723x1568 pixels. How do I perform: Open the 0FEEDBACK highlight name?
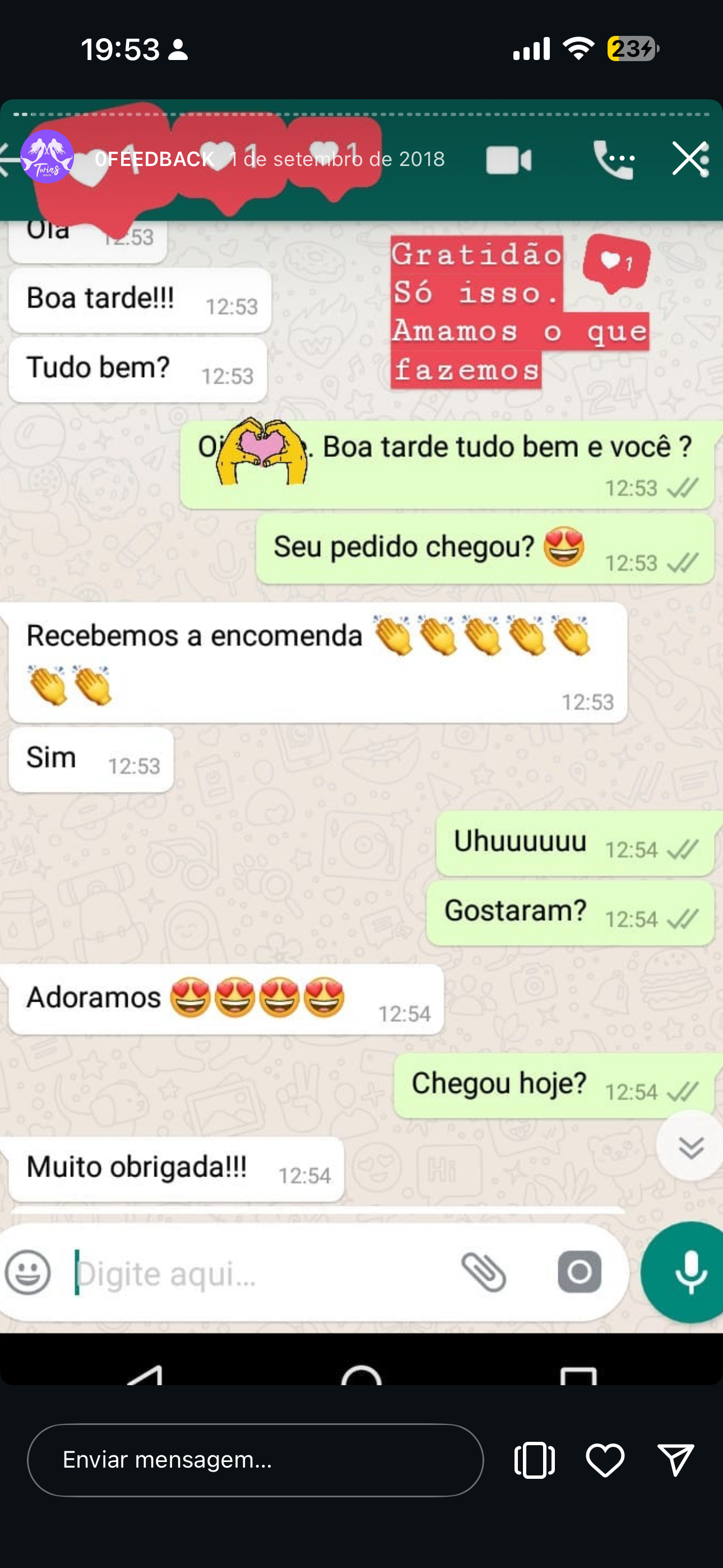[155, 159]
